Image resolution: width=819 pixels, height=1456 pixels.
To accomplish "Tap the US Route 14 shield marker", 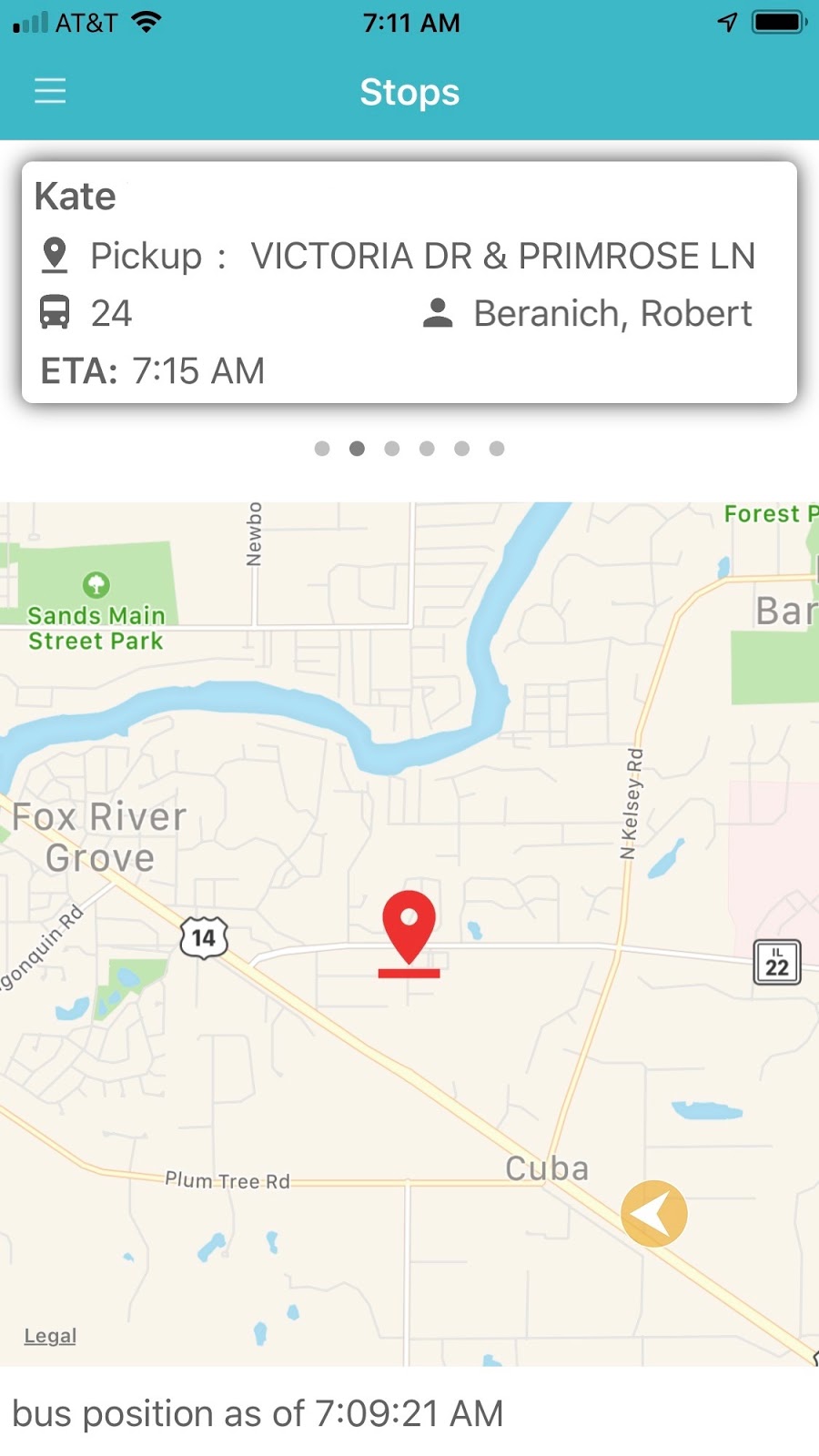I will 202,937.
